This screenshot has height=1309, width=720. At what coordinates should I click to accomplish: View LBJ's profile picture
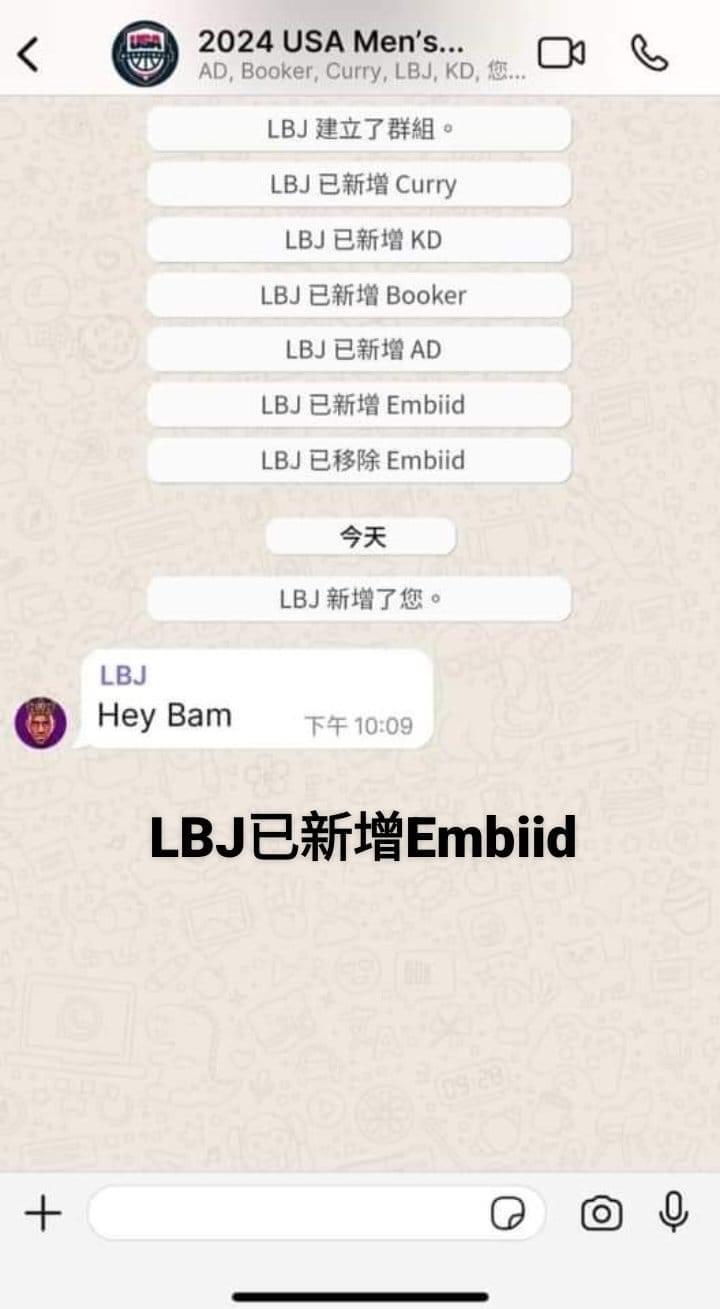(41, 723)
